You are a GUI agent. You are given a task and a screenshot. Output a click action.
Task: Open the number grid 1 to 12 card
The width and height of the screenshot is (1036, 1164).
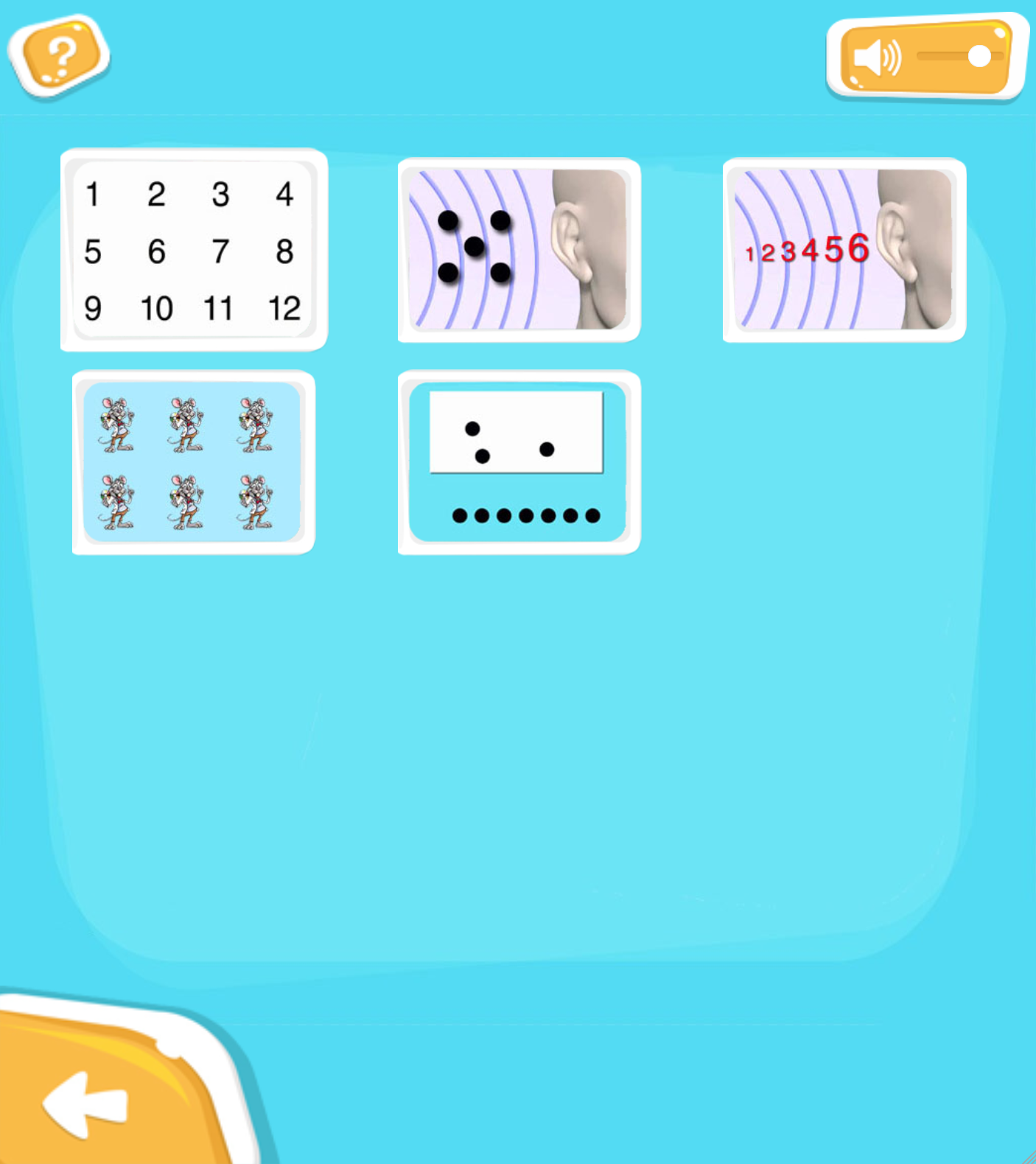(193, 250)
